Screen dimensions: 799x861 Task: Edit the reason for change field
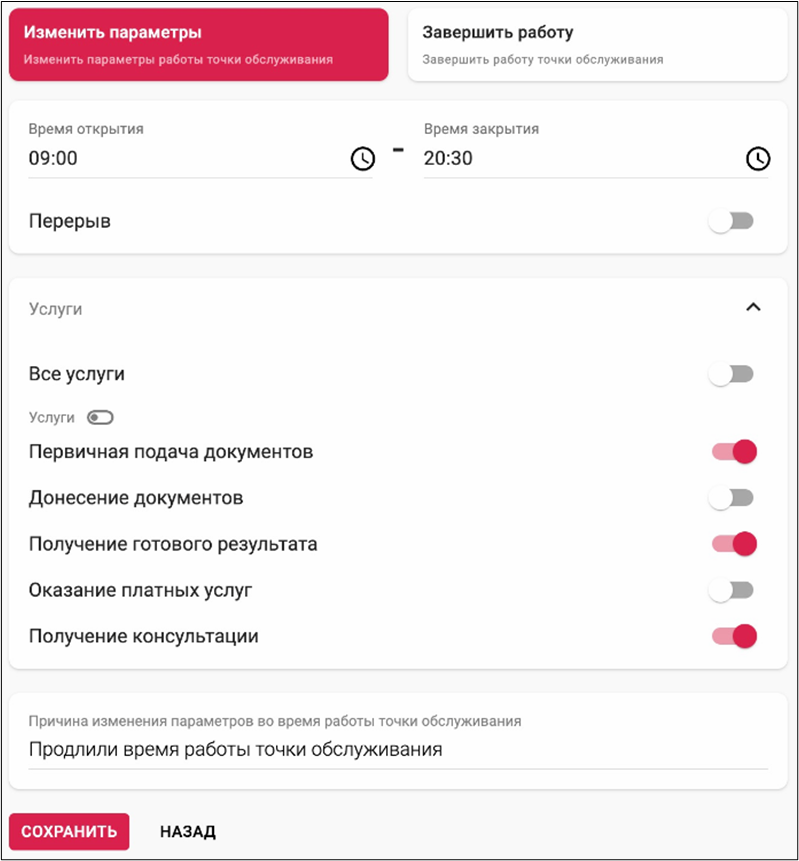tap(397, 750)
